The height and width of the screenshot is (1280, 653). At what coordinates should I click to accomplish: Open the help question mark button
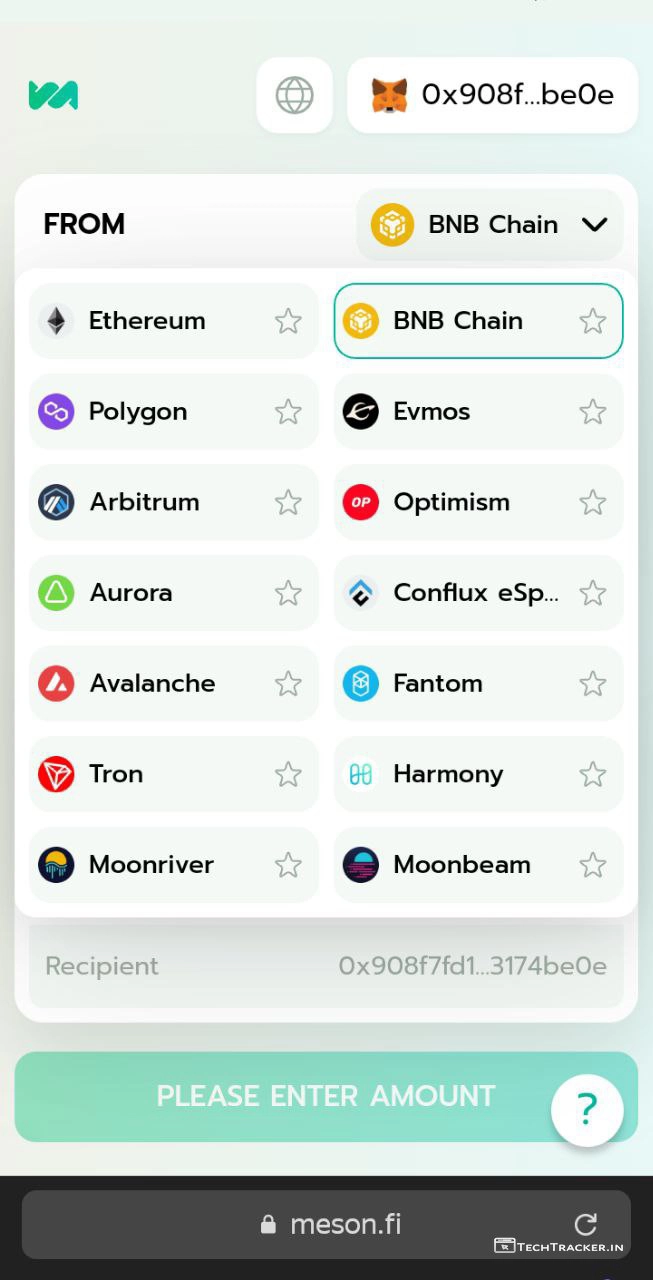coord(587,1109)
